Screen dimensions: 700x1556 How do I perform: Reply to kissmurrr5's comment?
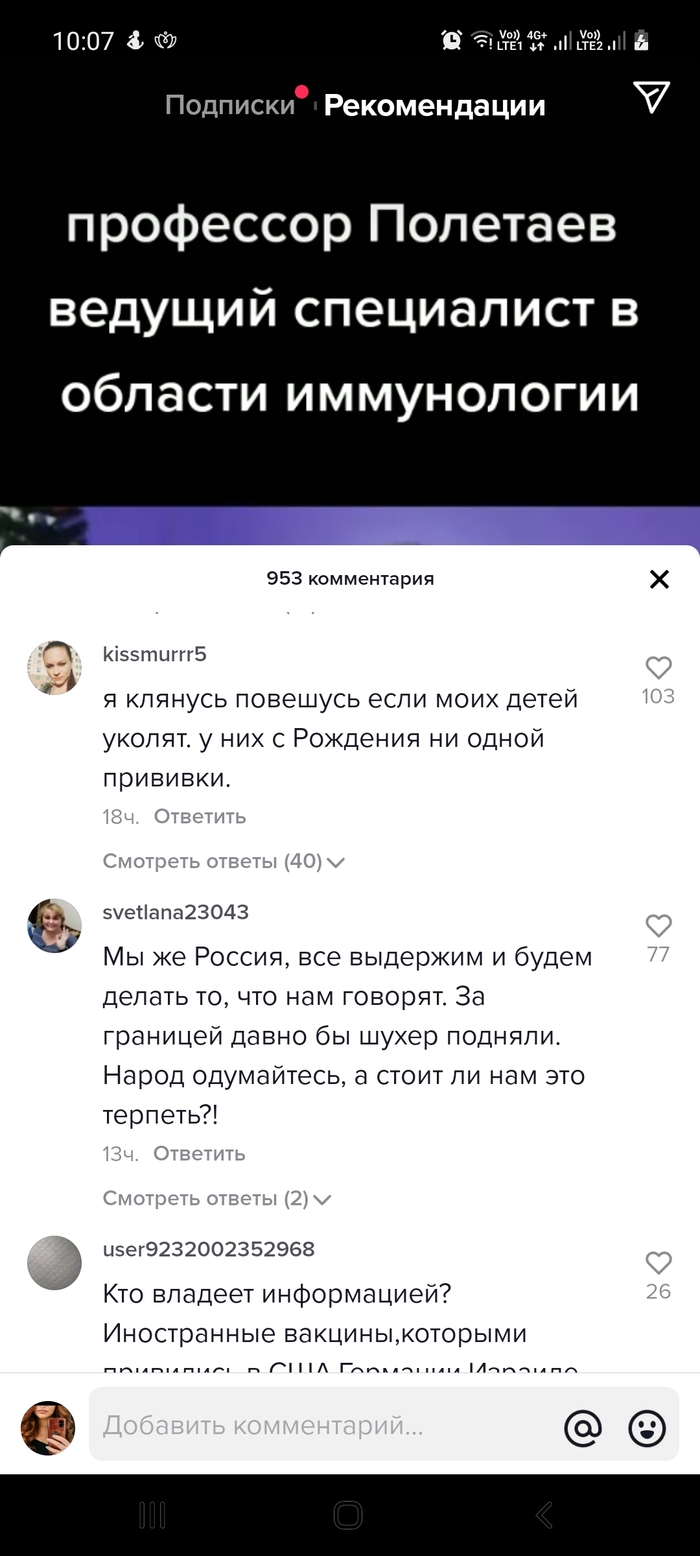pyautogui.click(x=199, y=816)
